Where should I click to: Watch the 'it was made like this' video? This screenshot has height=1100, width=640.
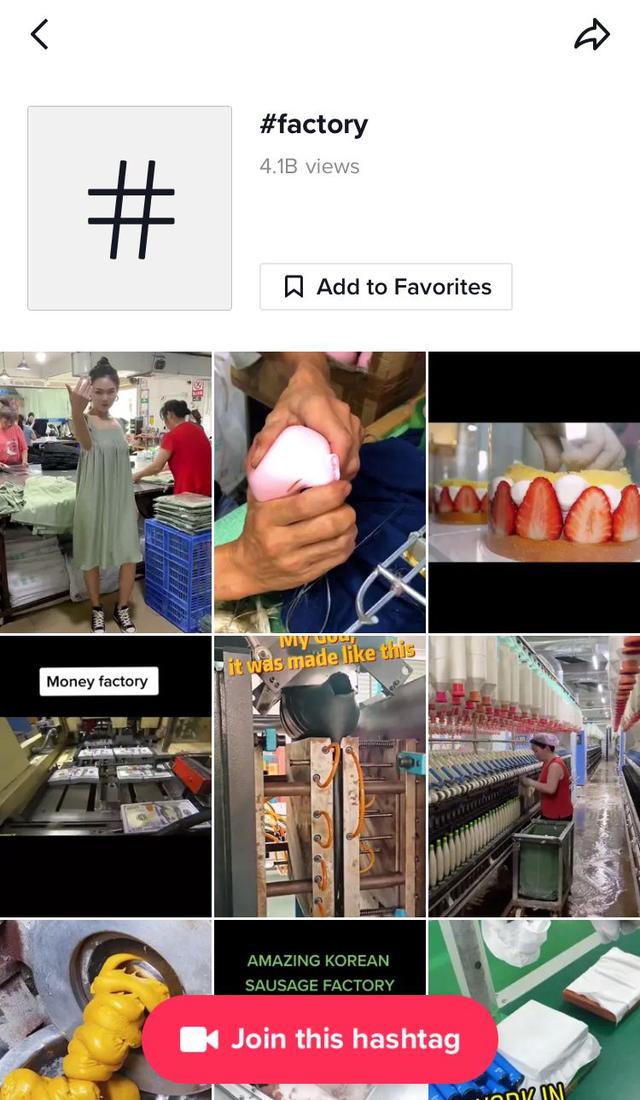tap(320, 776)
